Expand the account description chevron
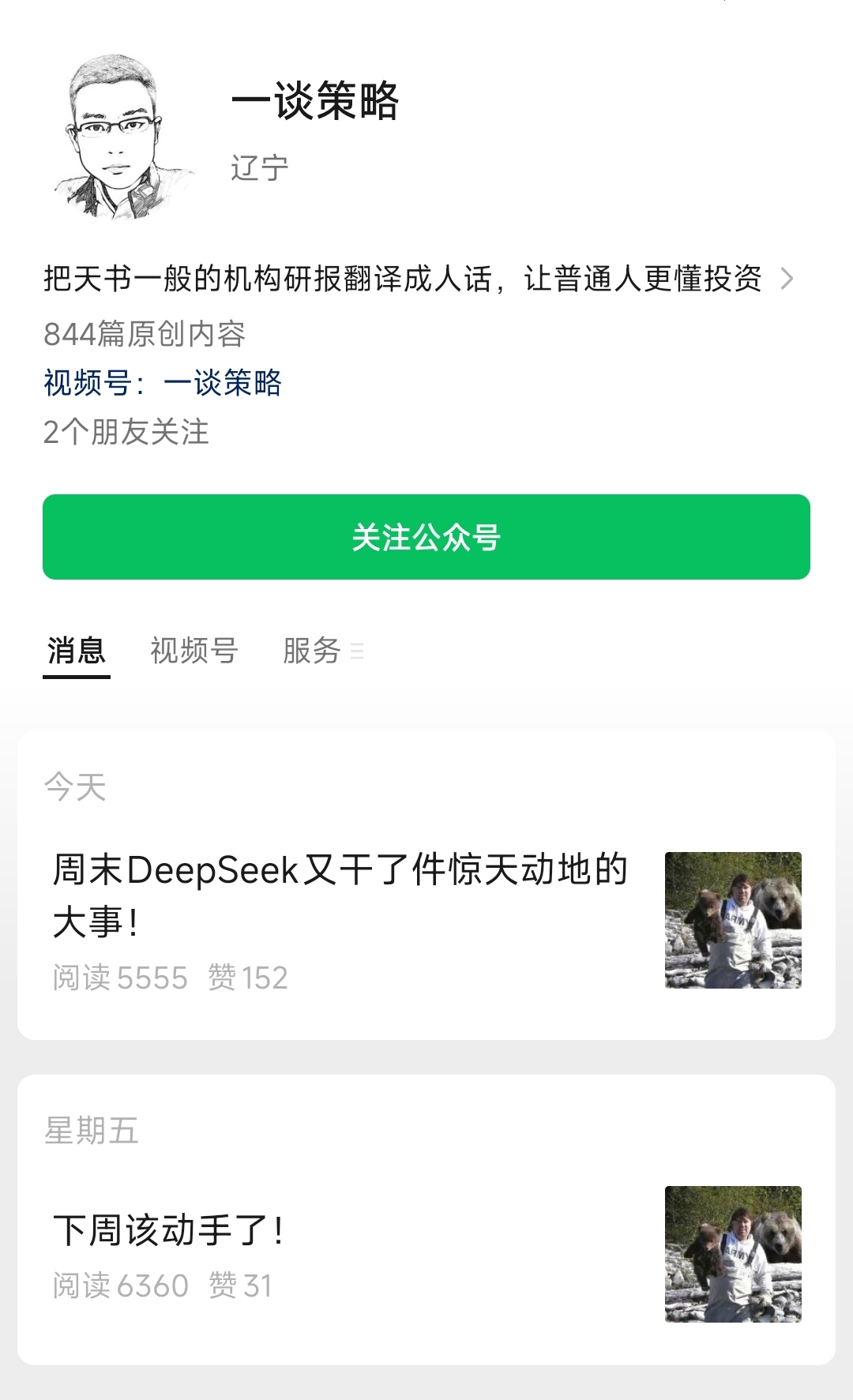 787,279
